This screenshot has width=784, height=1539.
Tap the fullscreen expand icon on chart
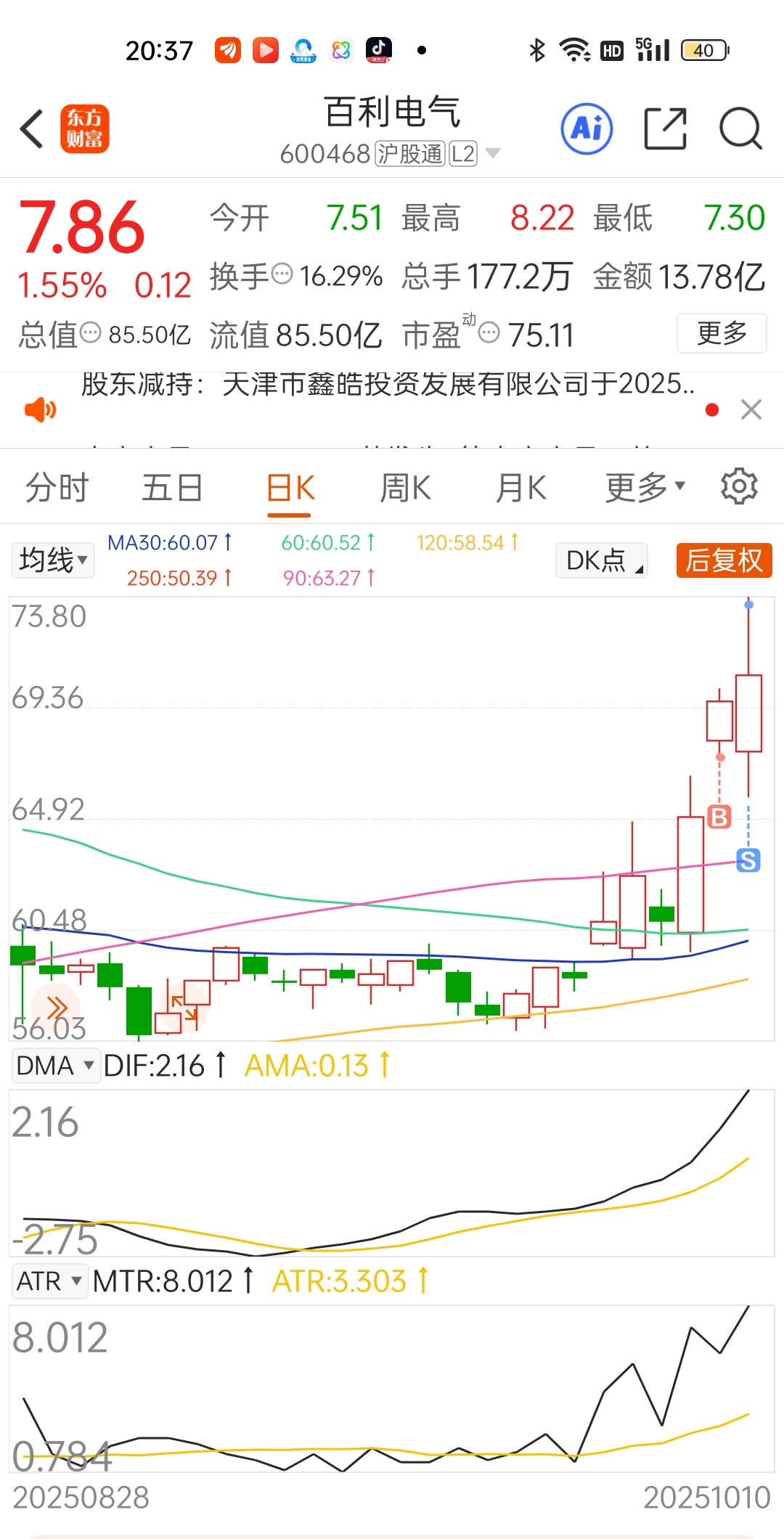184,1009
